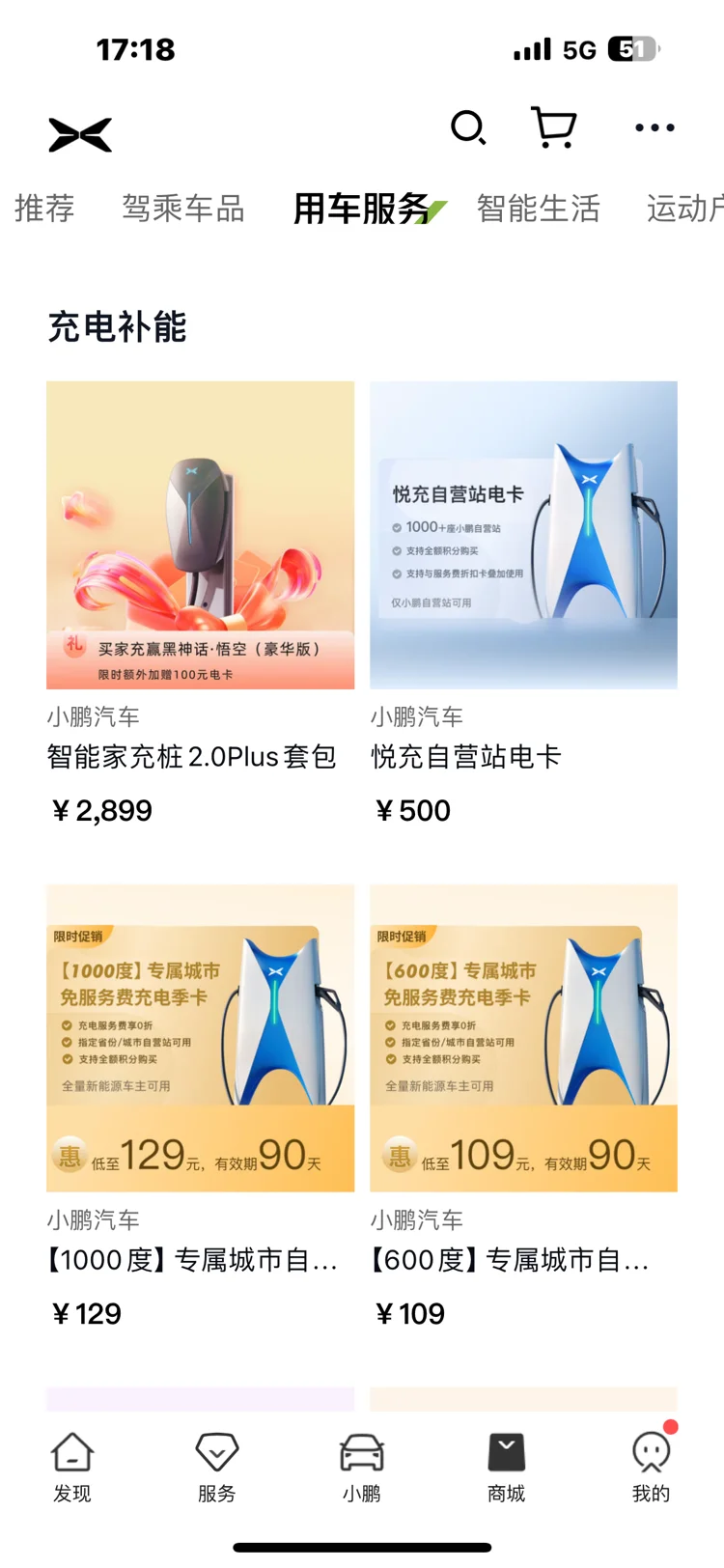
Task: Open the 悦充自营站电卡 product card
Action: tap(523, 604)
